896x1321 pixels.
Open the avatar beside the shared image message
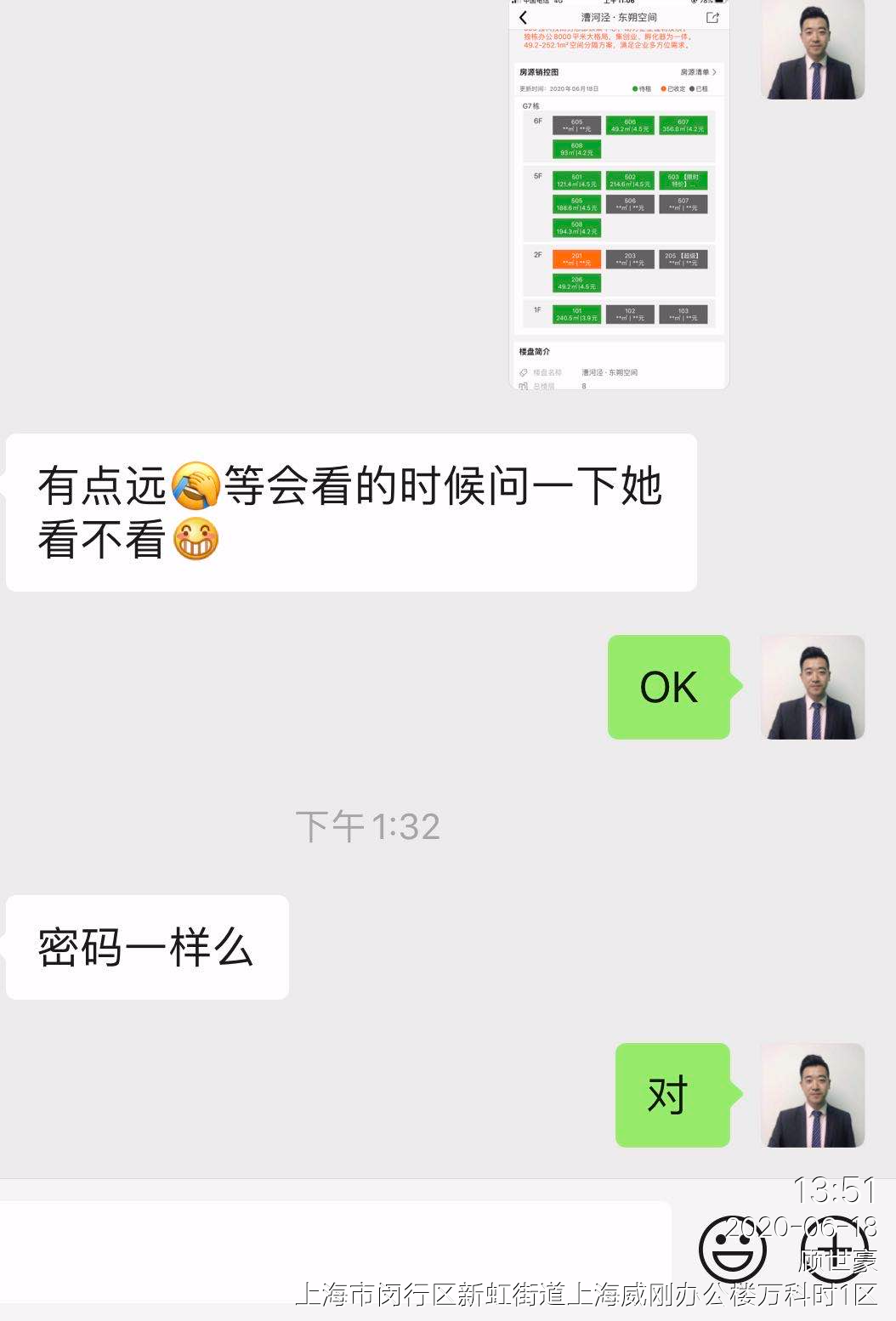[812, 49]
